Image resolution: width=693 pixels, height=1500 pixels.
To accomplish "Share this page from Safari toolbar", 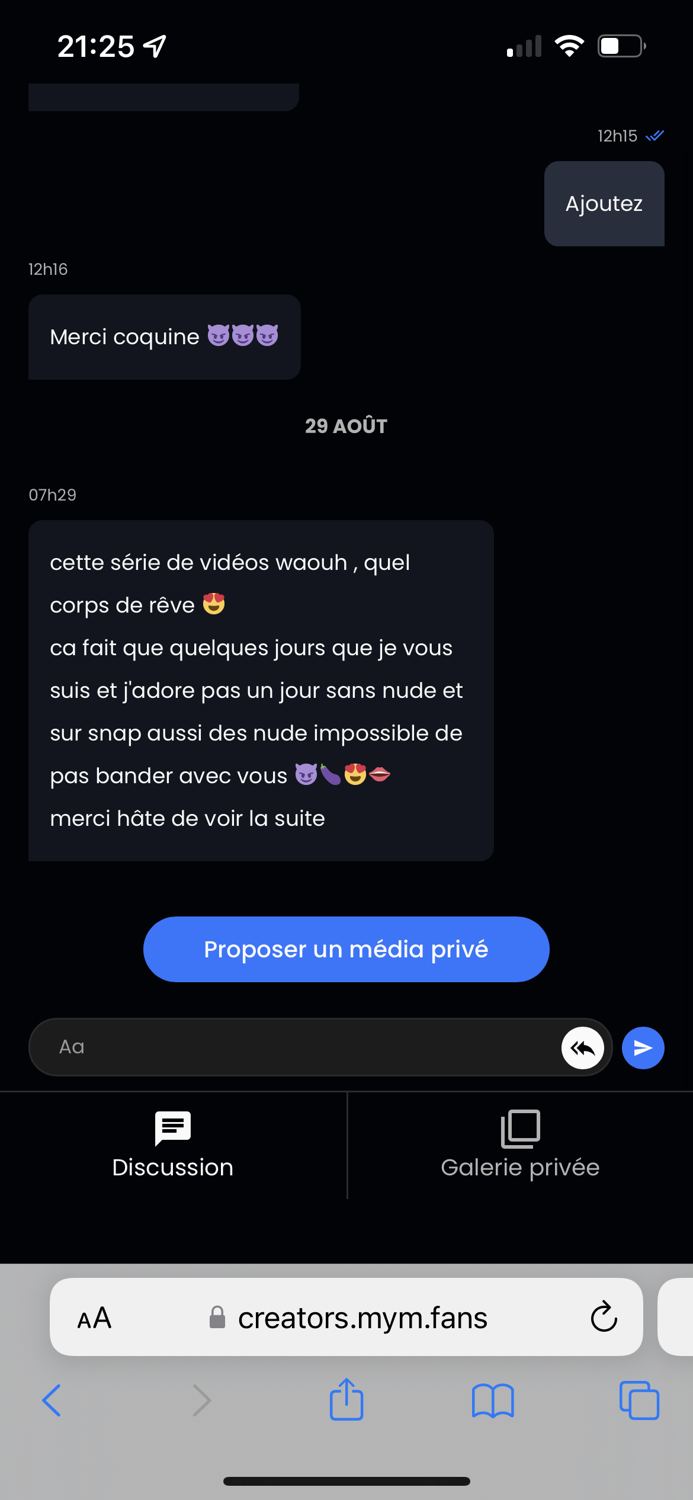I will (346, 1398).
